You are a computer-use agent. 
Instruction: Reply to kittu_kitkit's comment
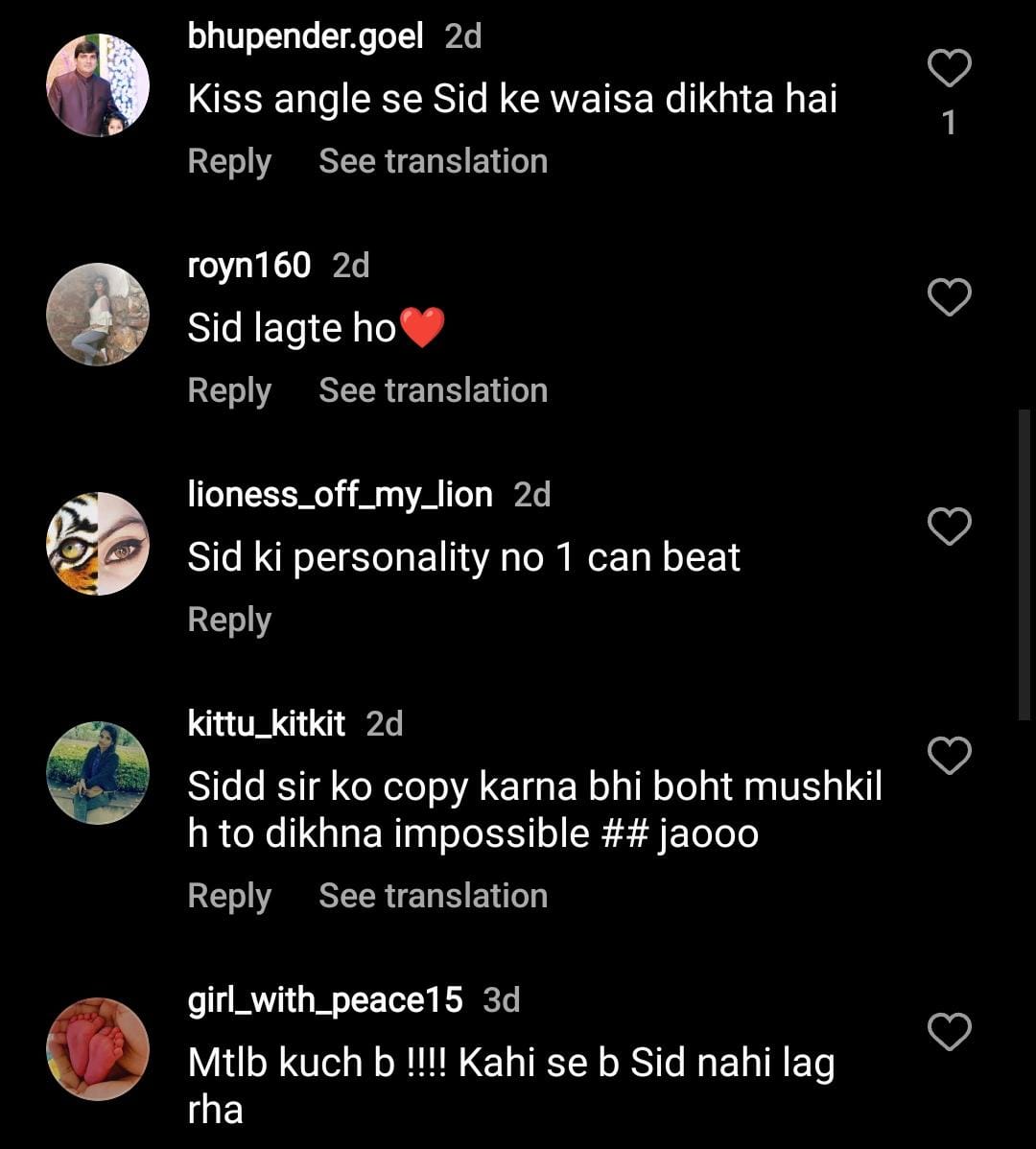(x=229, y=896)
